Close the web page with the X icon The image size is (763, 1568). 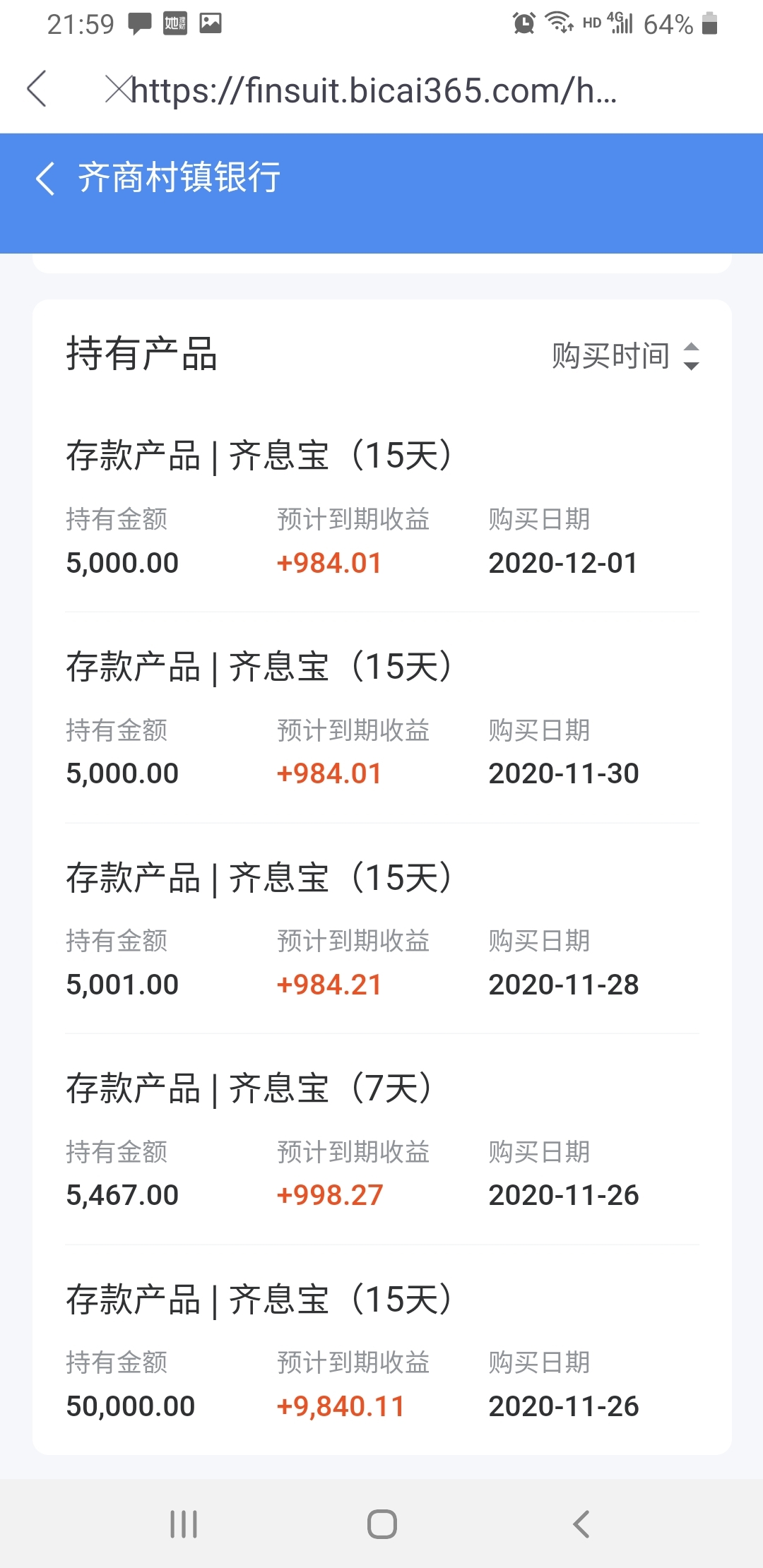coord(118,89)
